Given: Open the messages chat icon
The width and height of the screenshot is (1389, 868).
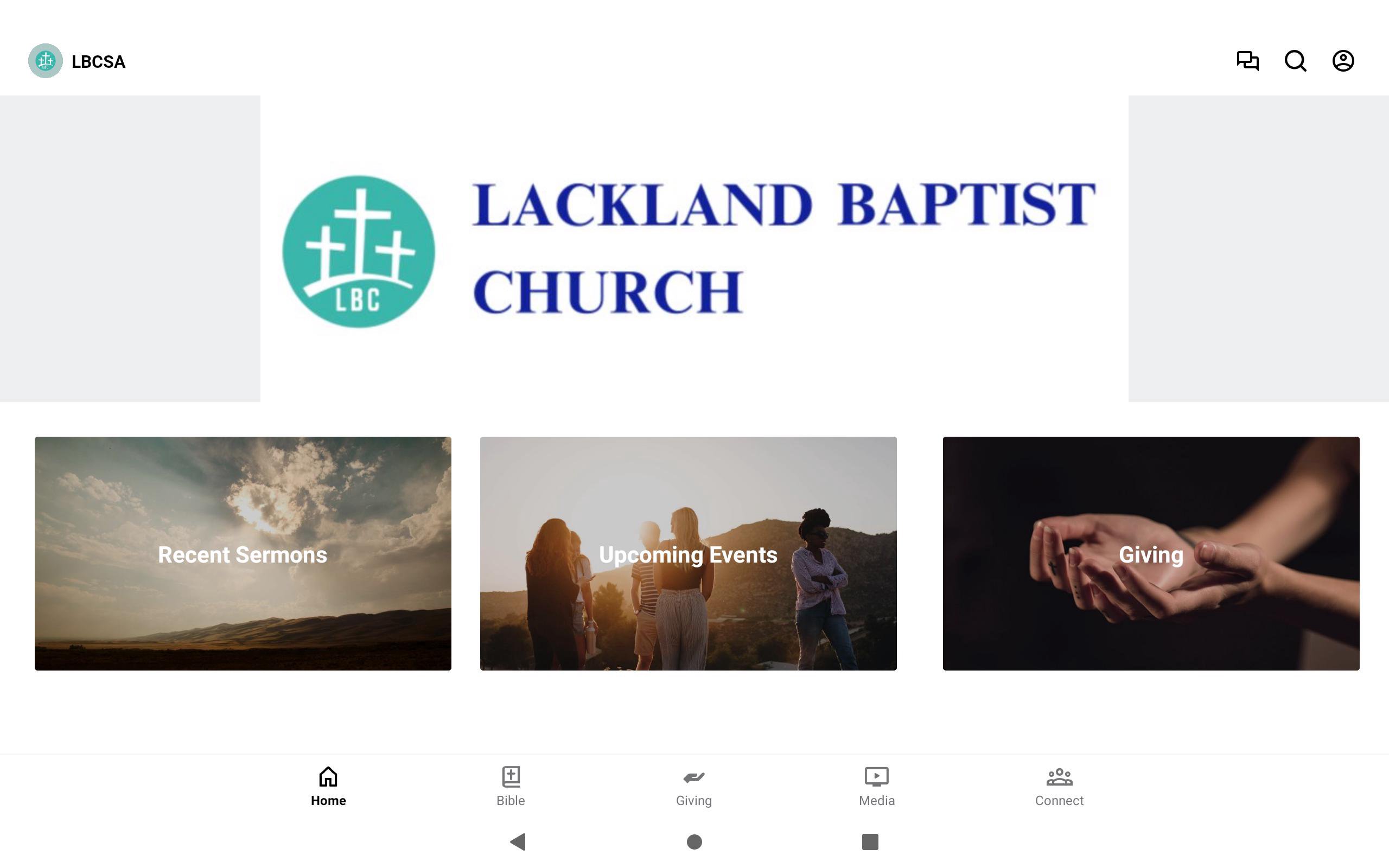Looking at the screenshot, I should coord(1247,61).
